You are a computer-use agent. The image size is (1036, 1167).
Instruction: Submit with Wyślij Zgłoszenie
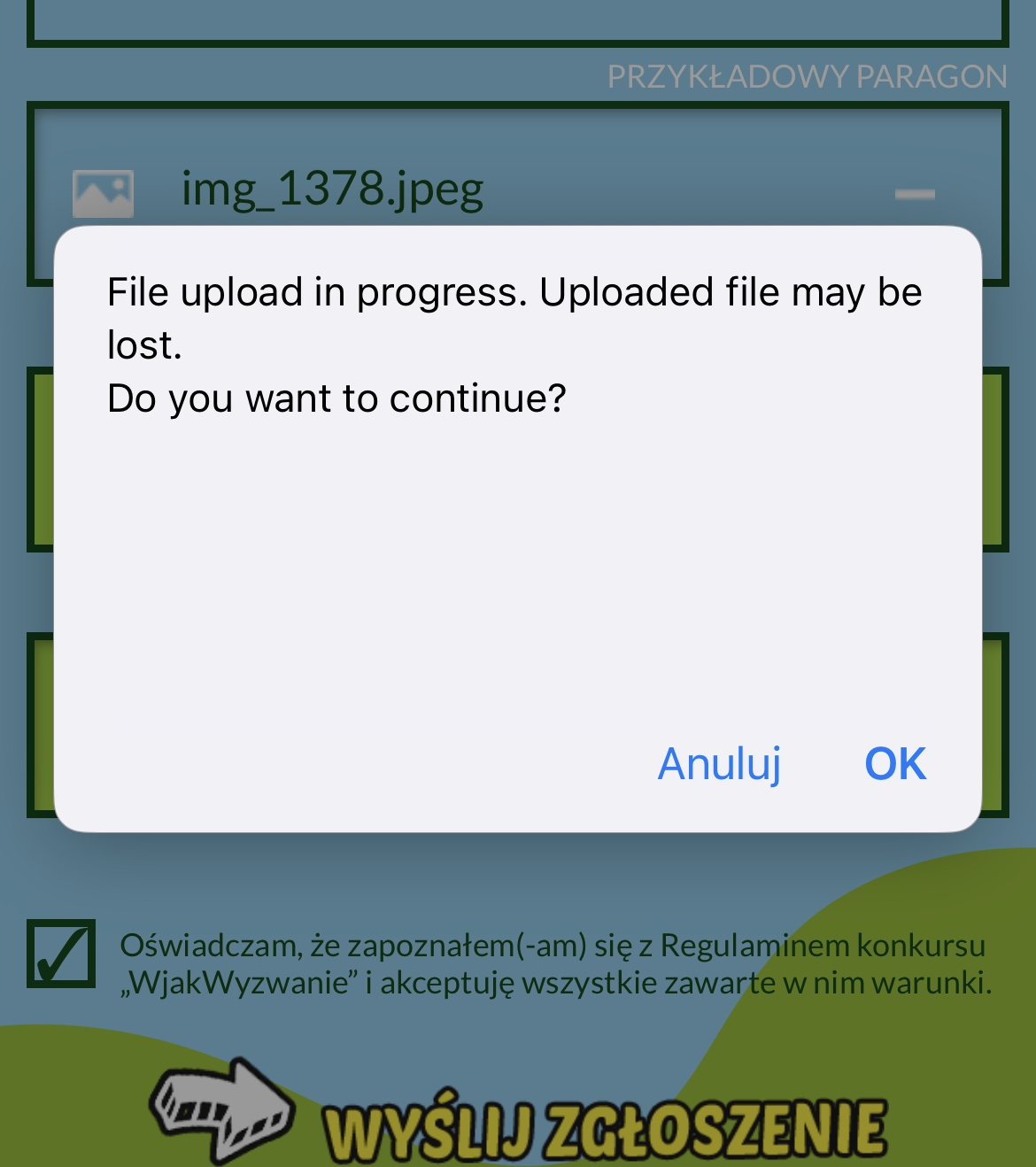point(602,1128)
